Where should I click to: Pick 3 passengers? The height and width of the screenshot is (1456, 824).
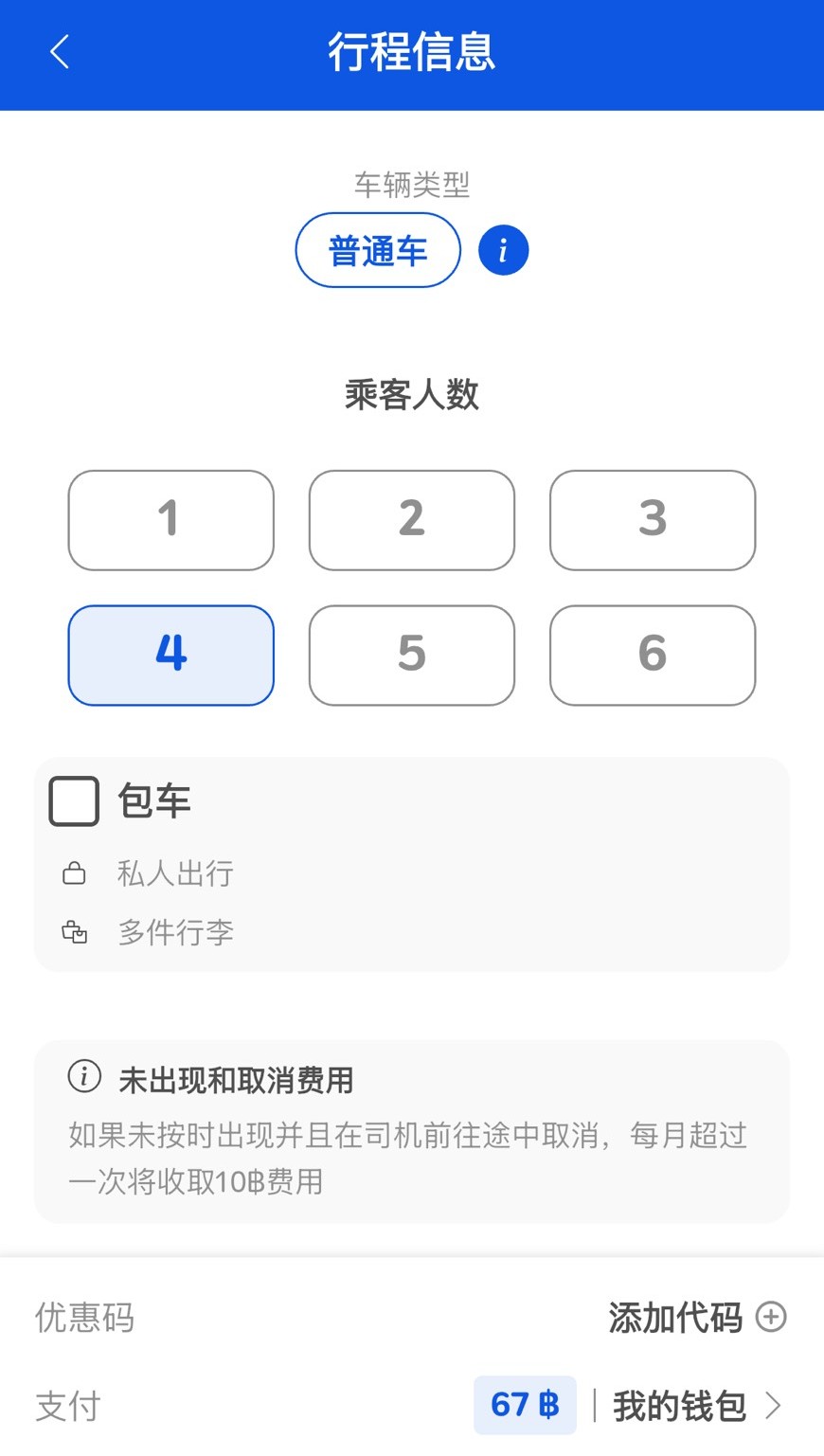[x=653, y=520]
